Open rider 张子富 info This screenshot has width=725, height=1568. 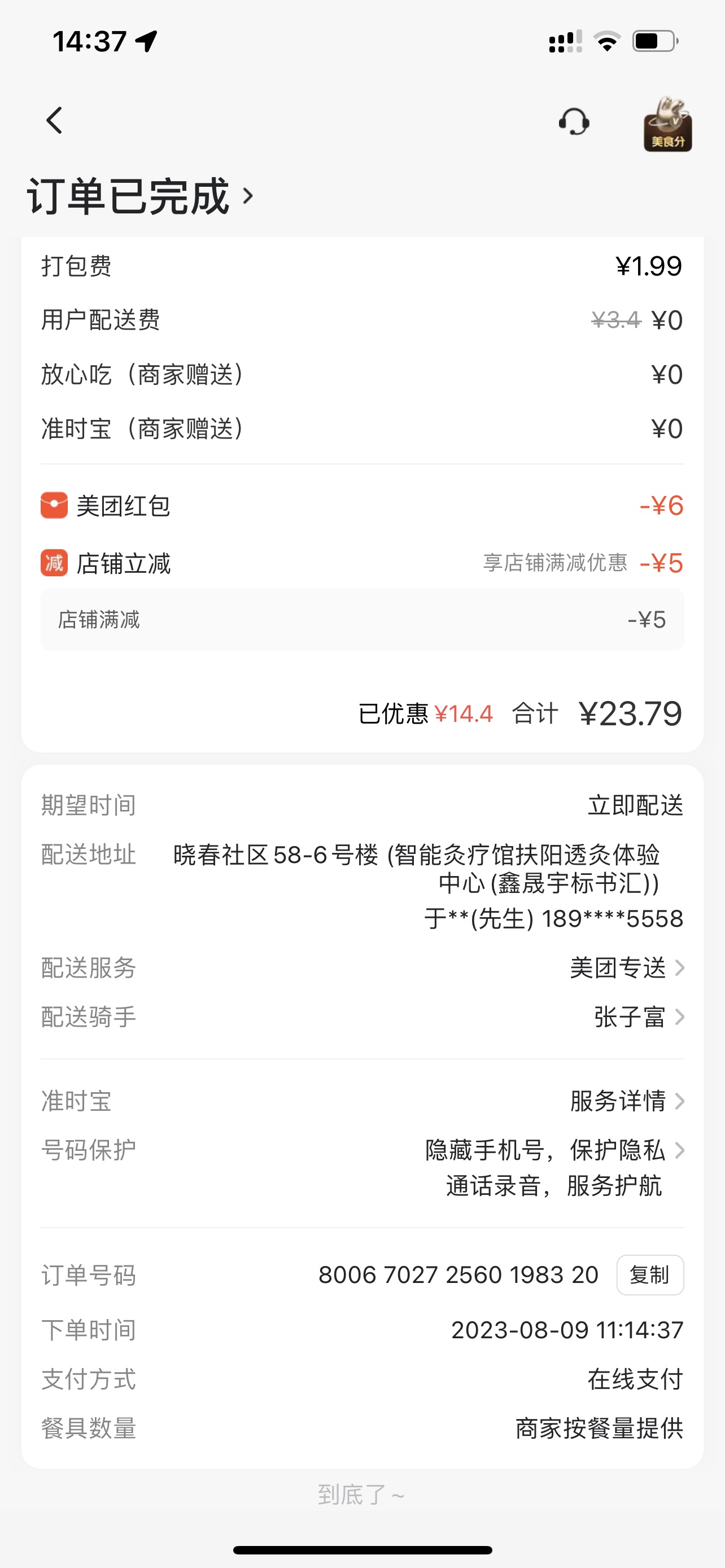pos(638,1017)
